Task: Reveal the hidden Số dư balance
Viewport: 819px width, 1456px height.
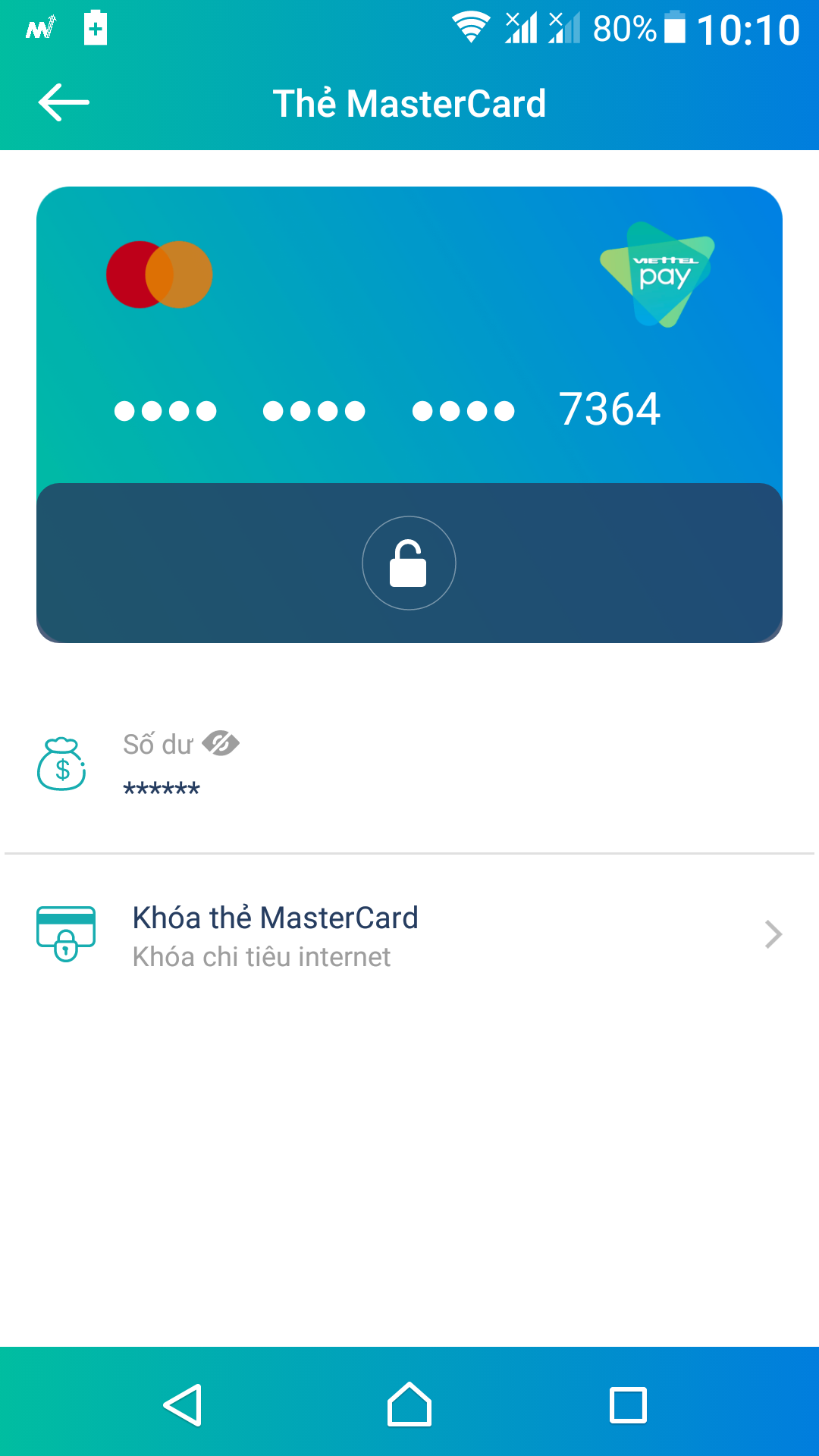Action: pos(221,744)
